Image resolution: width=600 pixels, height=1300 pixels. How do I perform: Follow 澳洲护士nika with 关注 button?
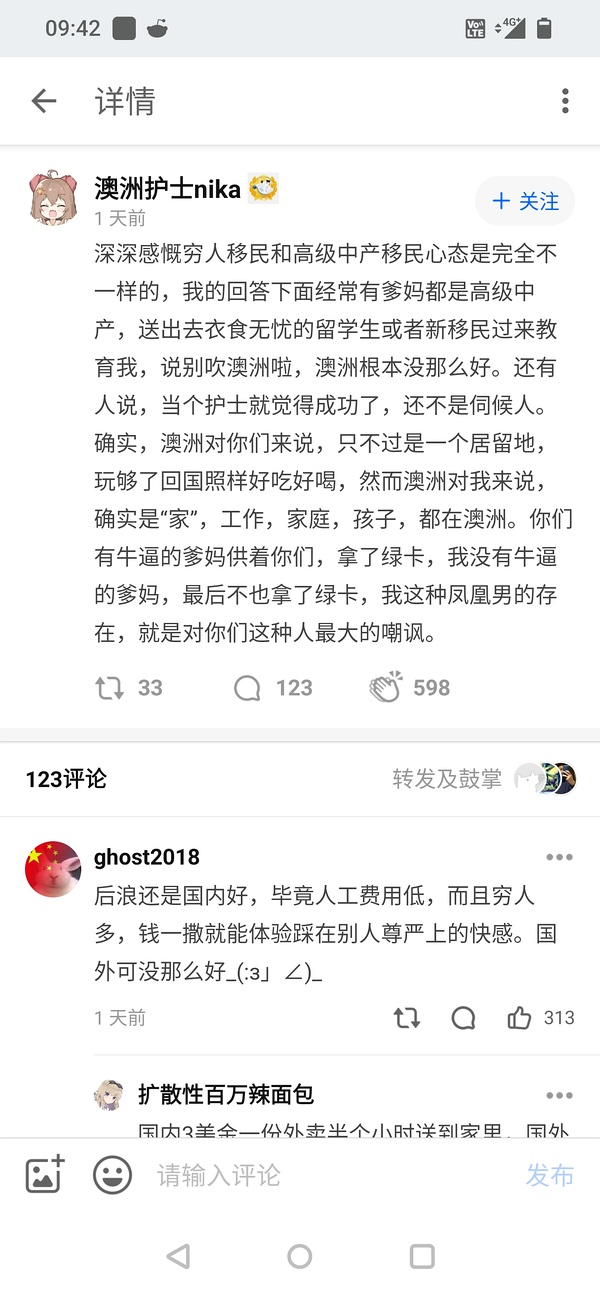(x=525, y=201)
